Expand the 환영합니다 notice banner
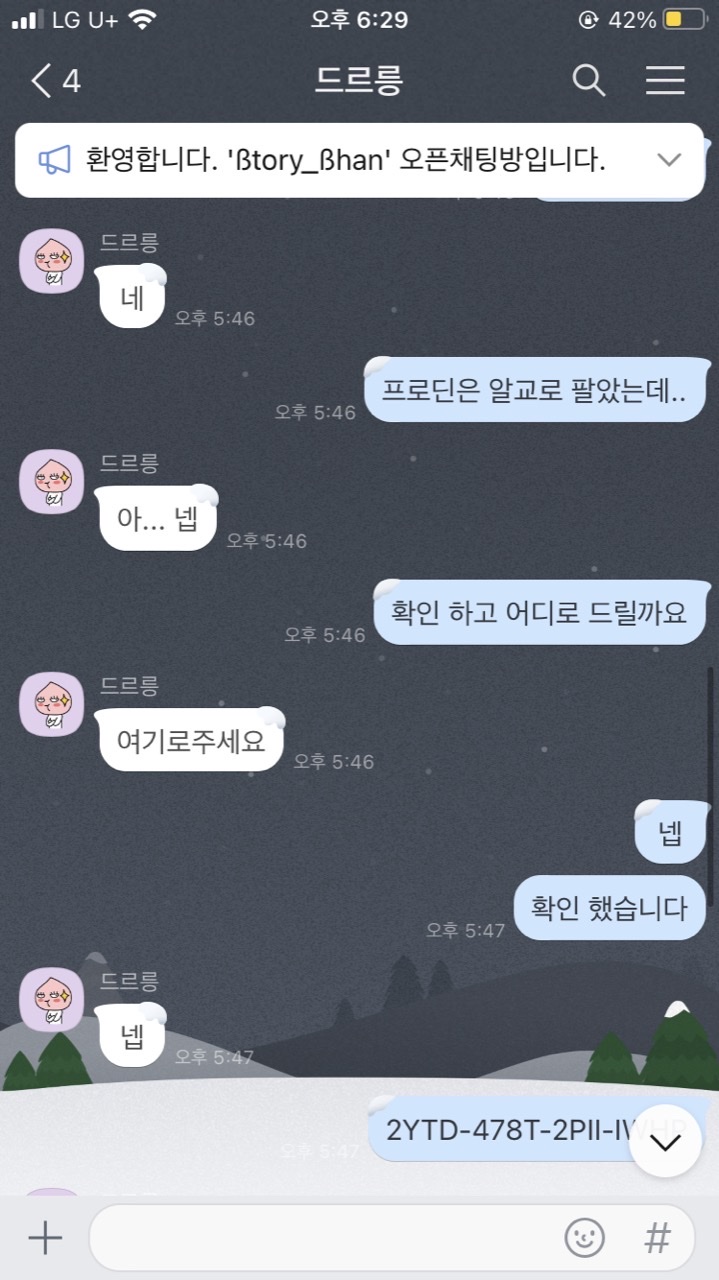Image resolution: width=719 pixels, height=1280 pixels. (x=668, y=160)
